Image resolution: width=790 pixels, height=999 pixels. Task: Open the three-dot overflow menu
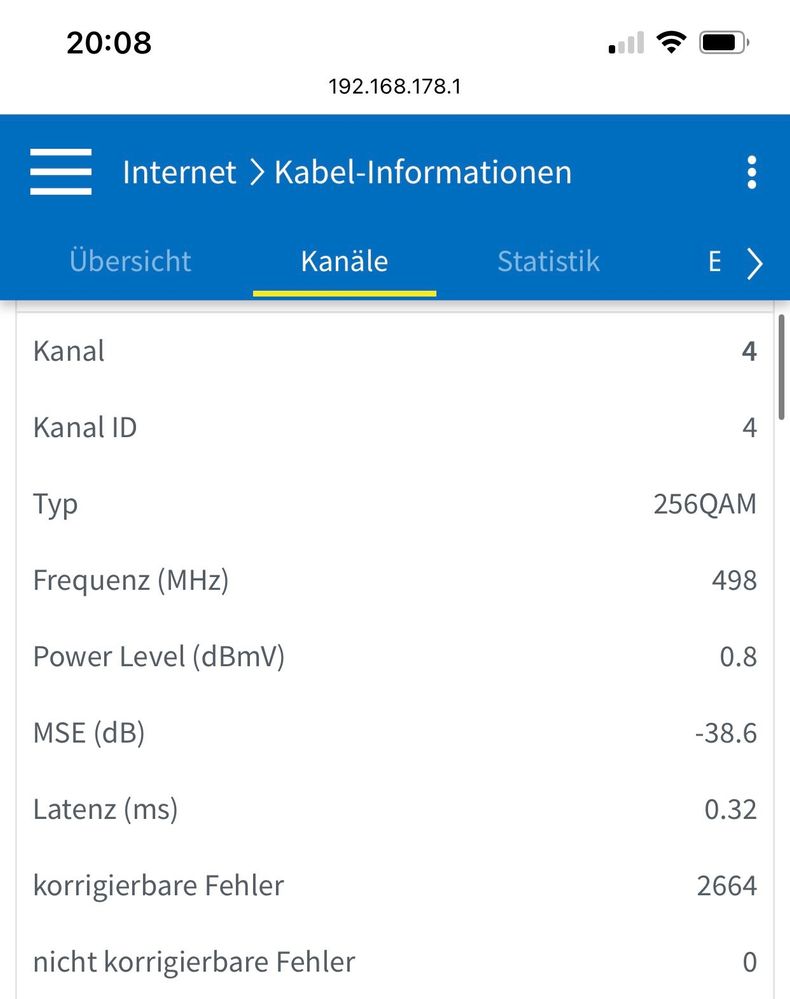pyautogui.click(x=751, y=172)
